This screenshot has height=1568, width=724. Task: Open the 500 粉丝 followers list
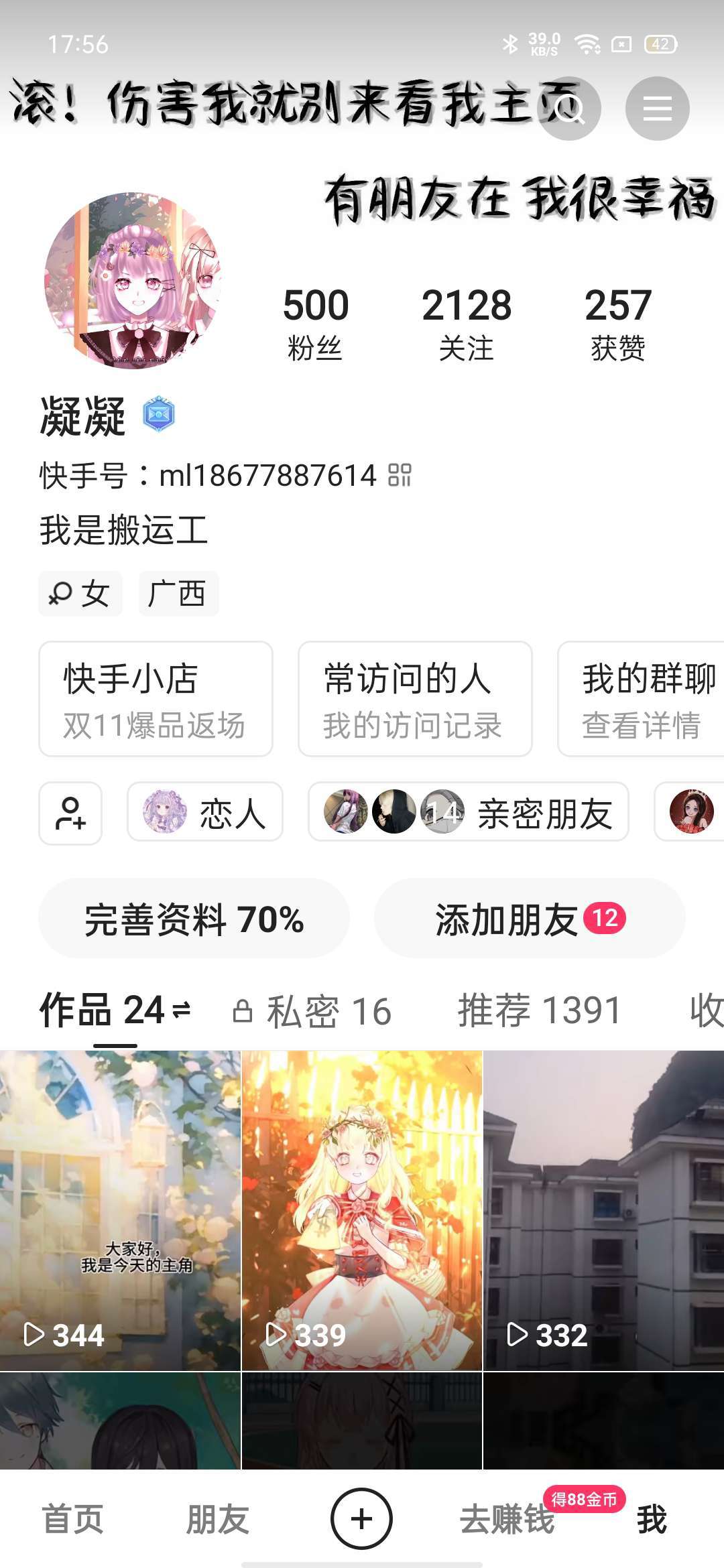click(x=315, y=323)
